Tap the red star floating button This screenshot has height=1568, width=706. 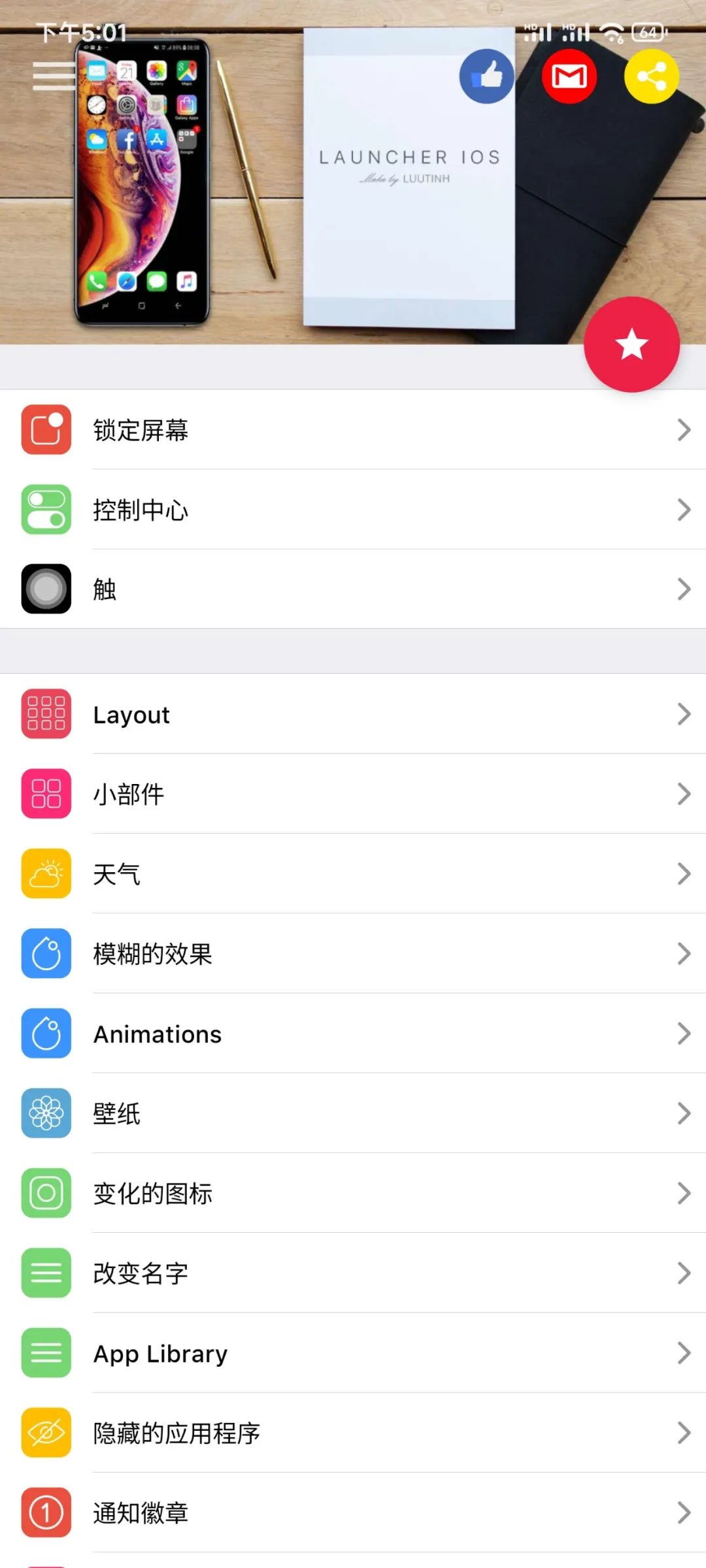(x=631, y=344)
